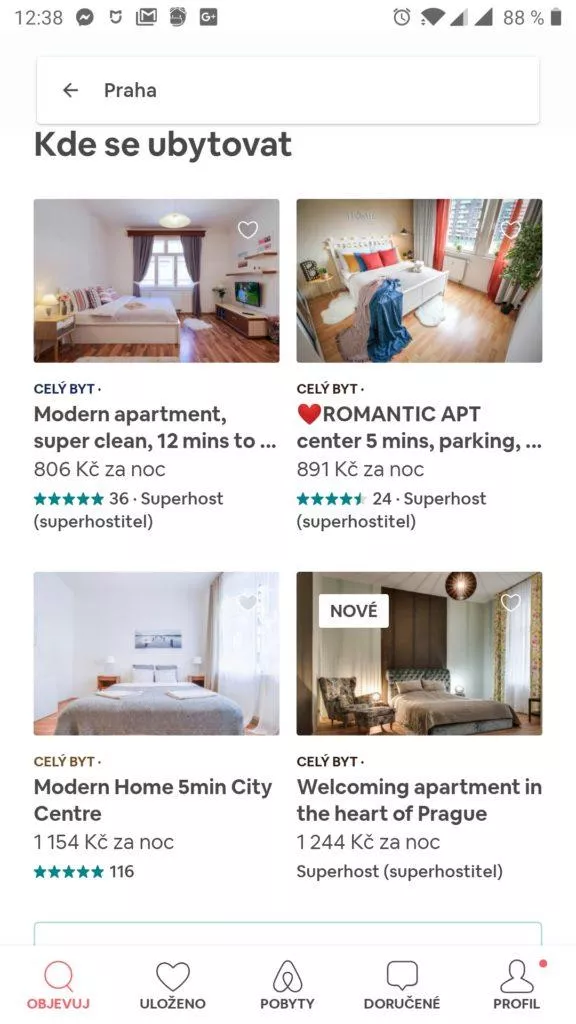Viewport: 576px width, 1024px height.
Task: Open the Profil tab
Action: [517, 985]
